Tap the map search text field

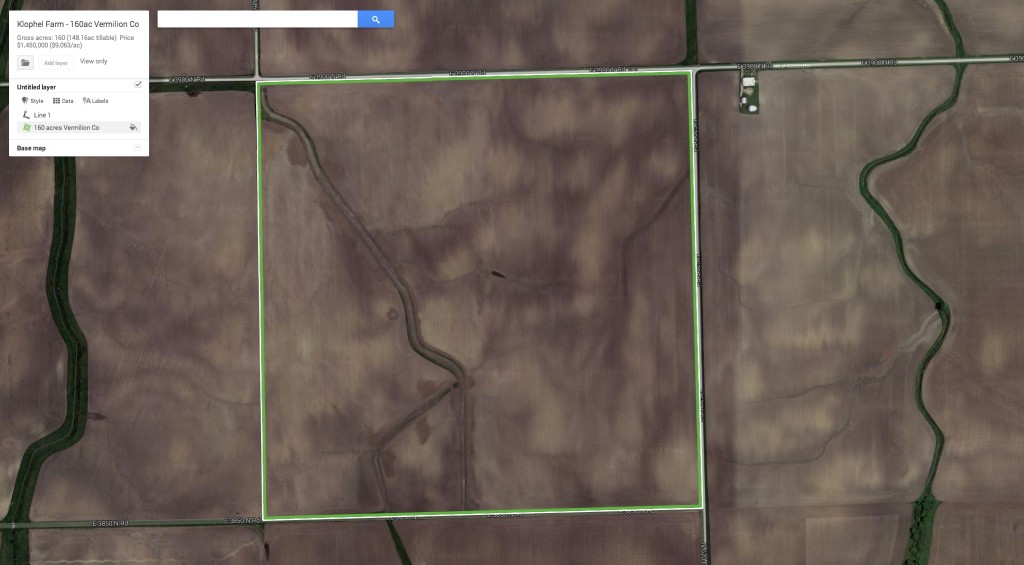click(257, 19)
